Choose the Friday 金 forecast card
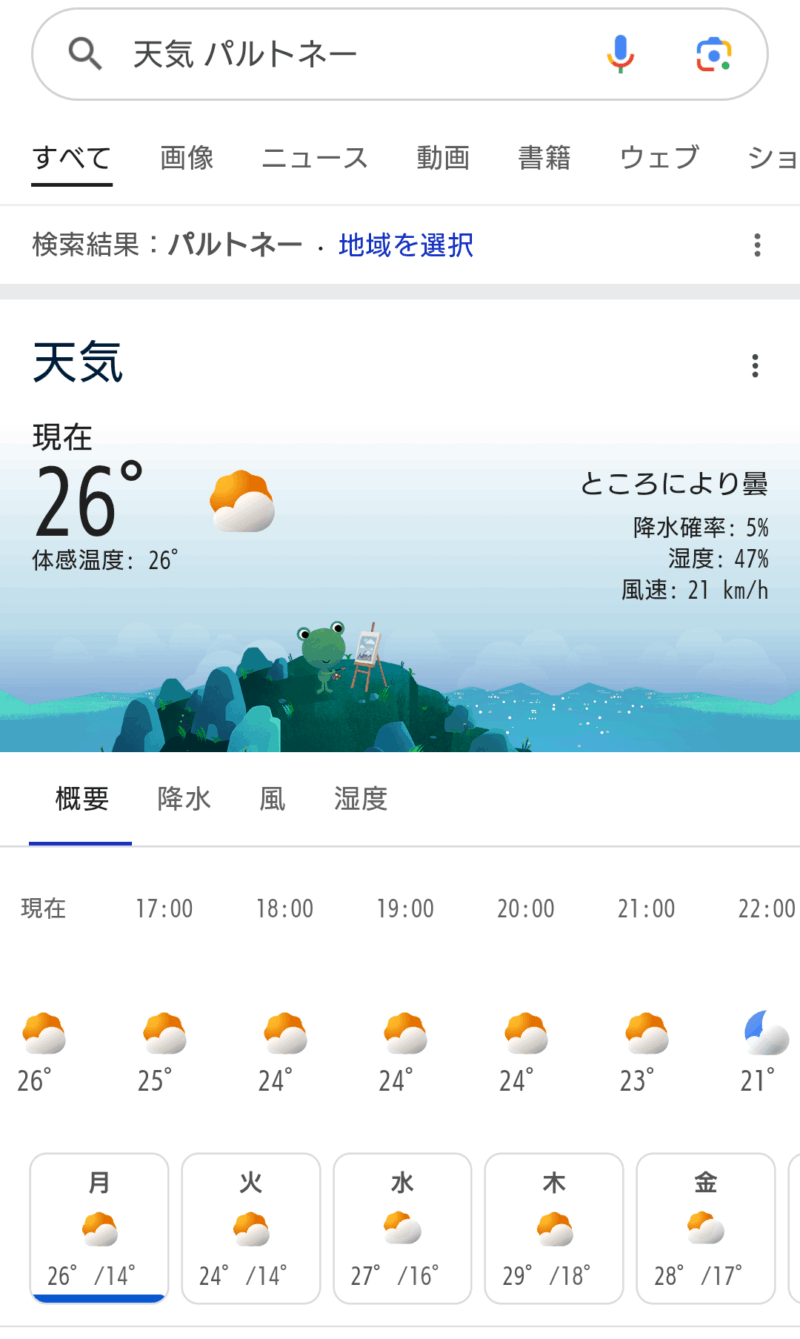 coord(706,1228)
